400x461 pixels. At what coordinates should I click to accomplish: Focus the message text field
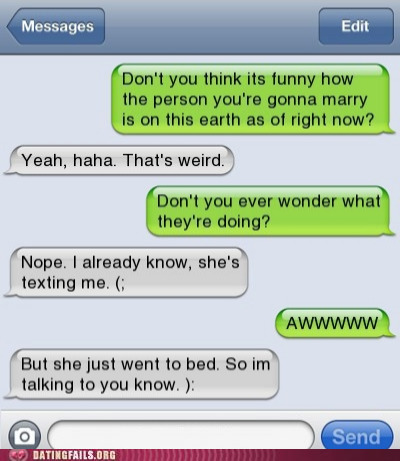pyautogui.click(x=181, y=435)
